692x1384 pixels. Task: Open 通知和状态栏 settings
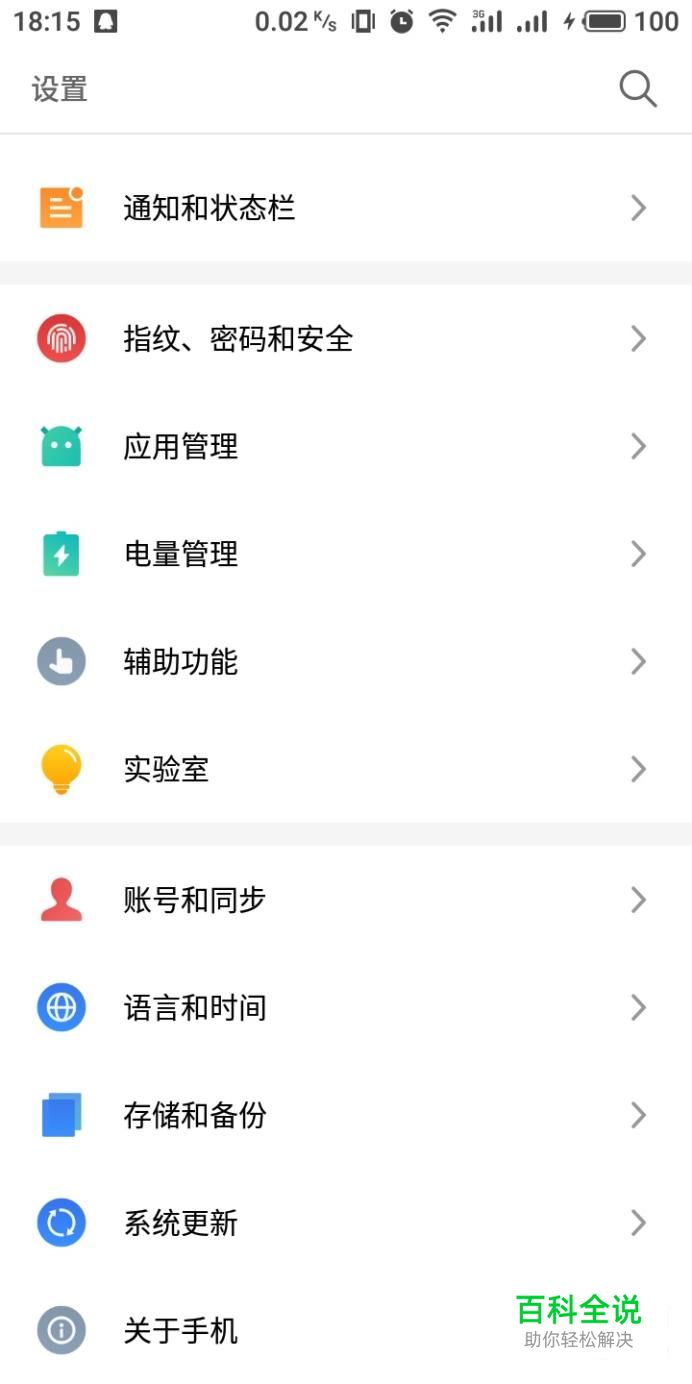coord(209,208)
